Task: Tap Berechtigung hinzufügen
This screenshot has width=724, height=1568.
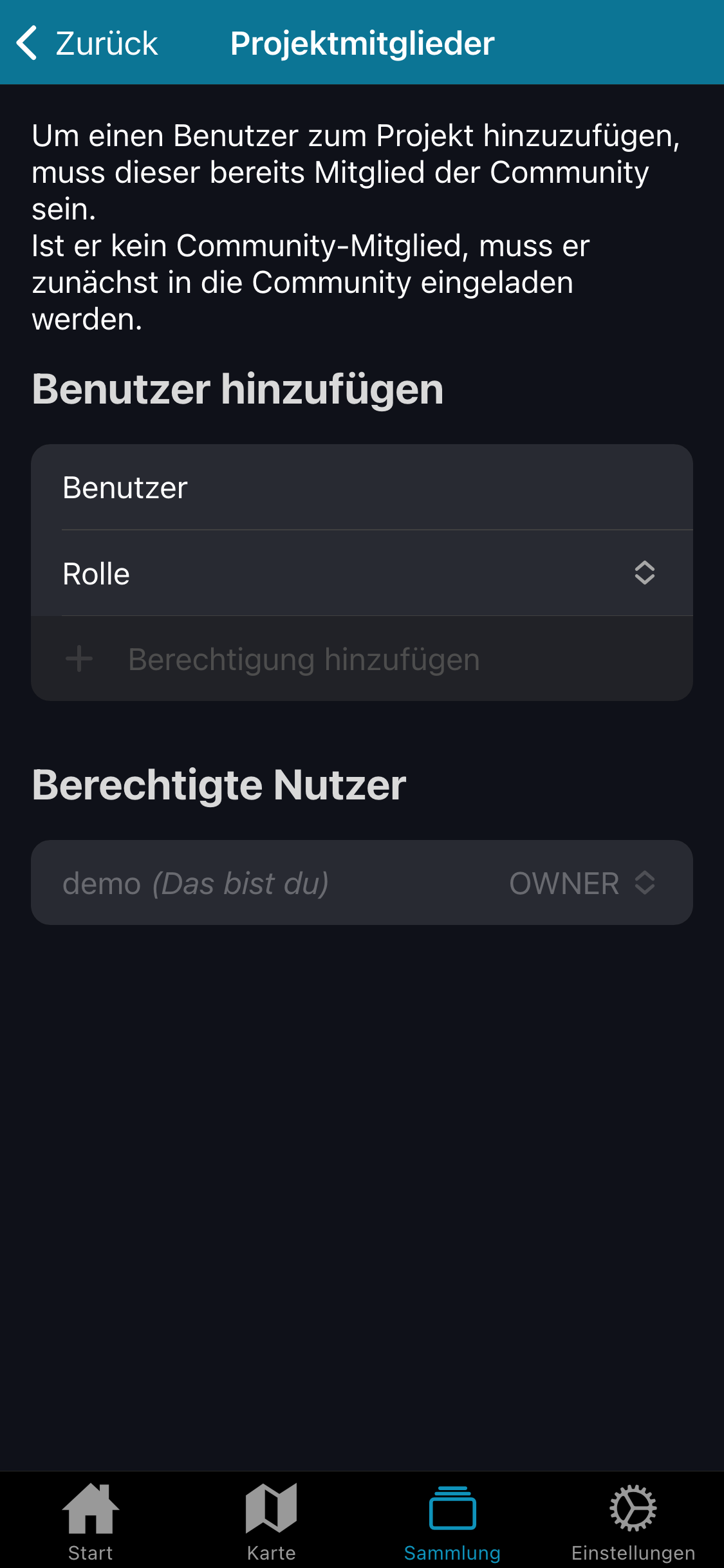Action: [302, 659]
